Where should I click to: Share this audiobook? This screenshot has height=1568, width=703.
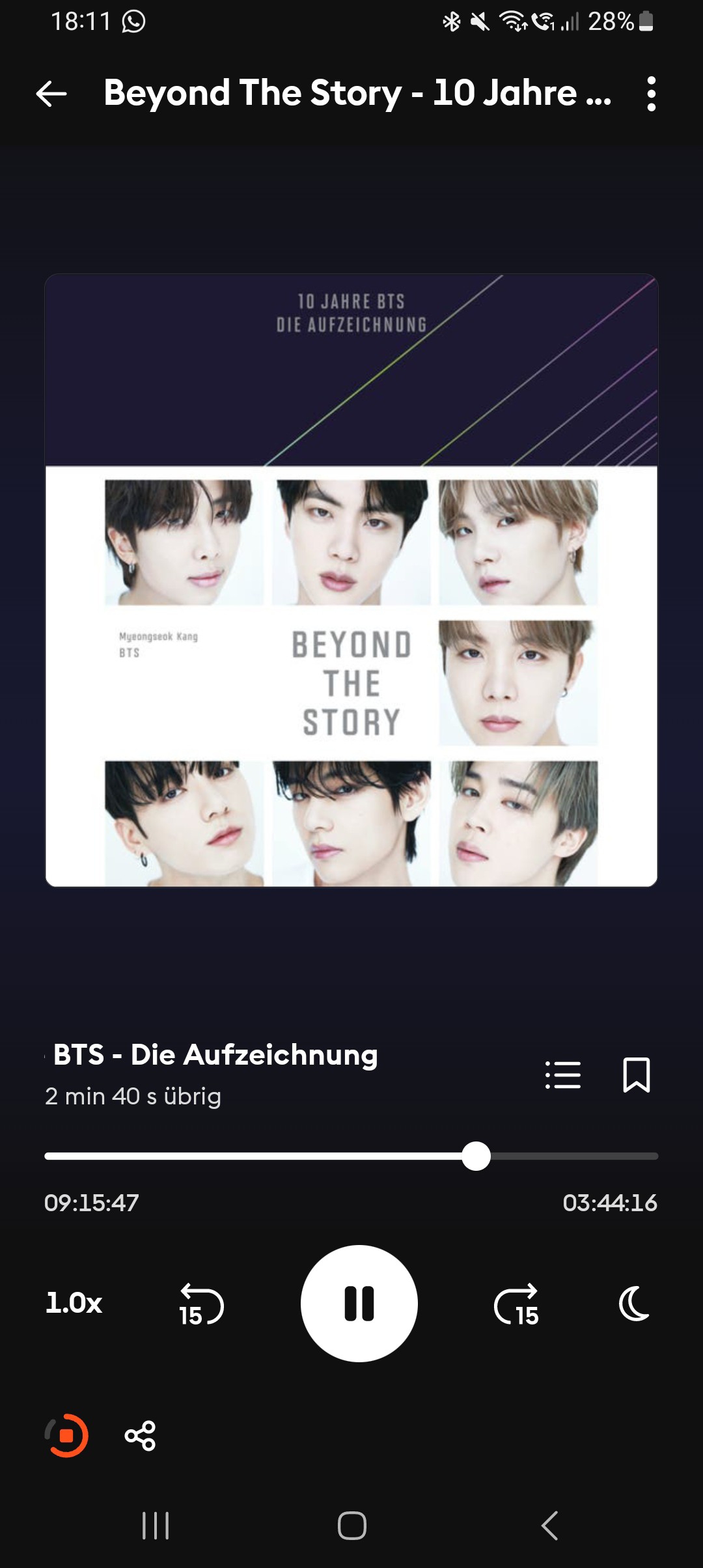coord(141,1436)
